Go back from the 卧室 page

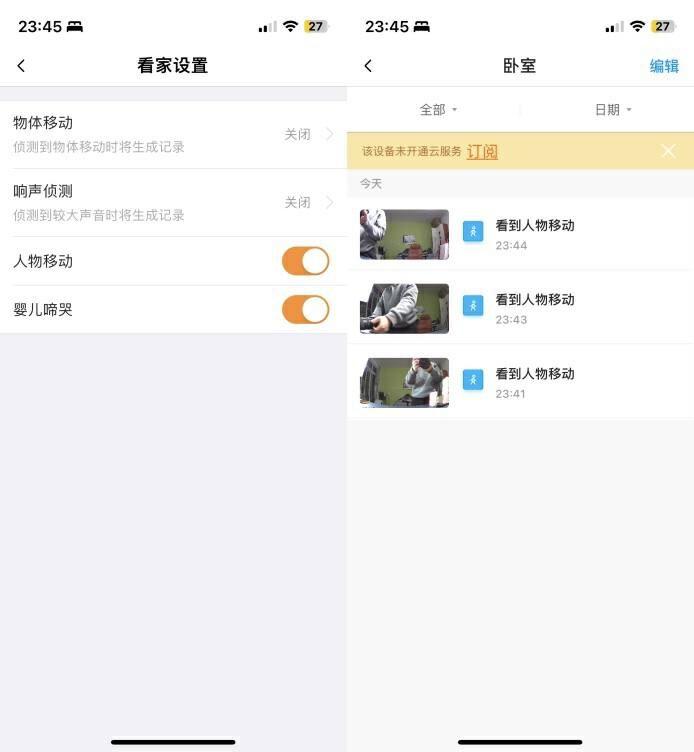[368, 66]
